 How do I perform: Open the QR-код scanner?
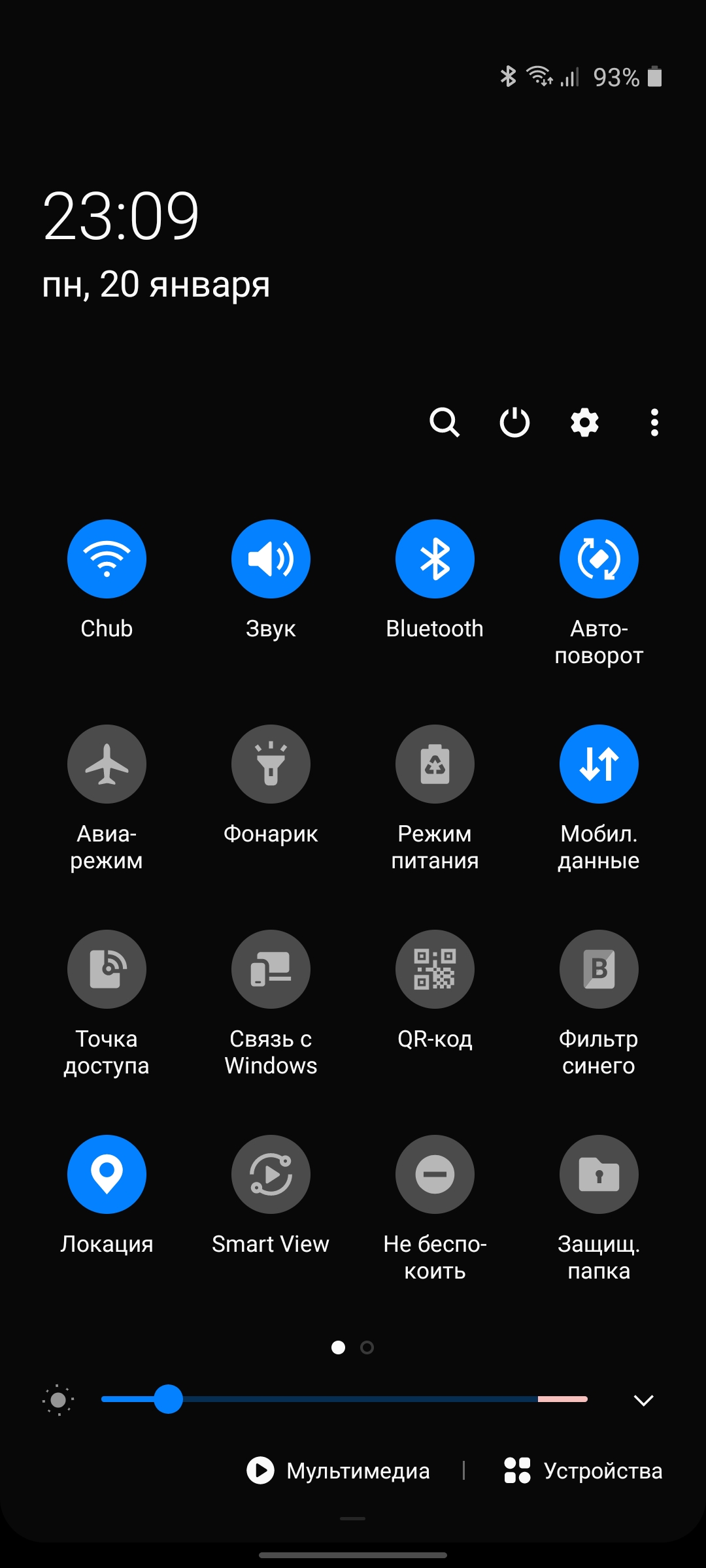tap(435, 969)
